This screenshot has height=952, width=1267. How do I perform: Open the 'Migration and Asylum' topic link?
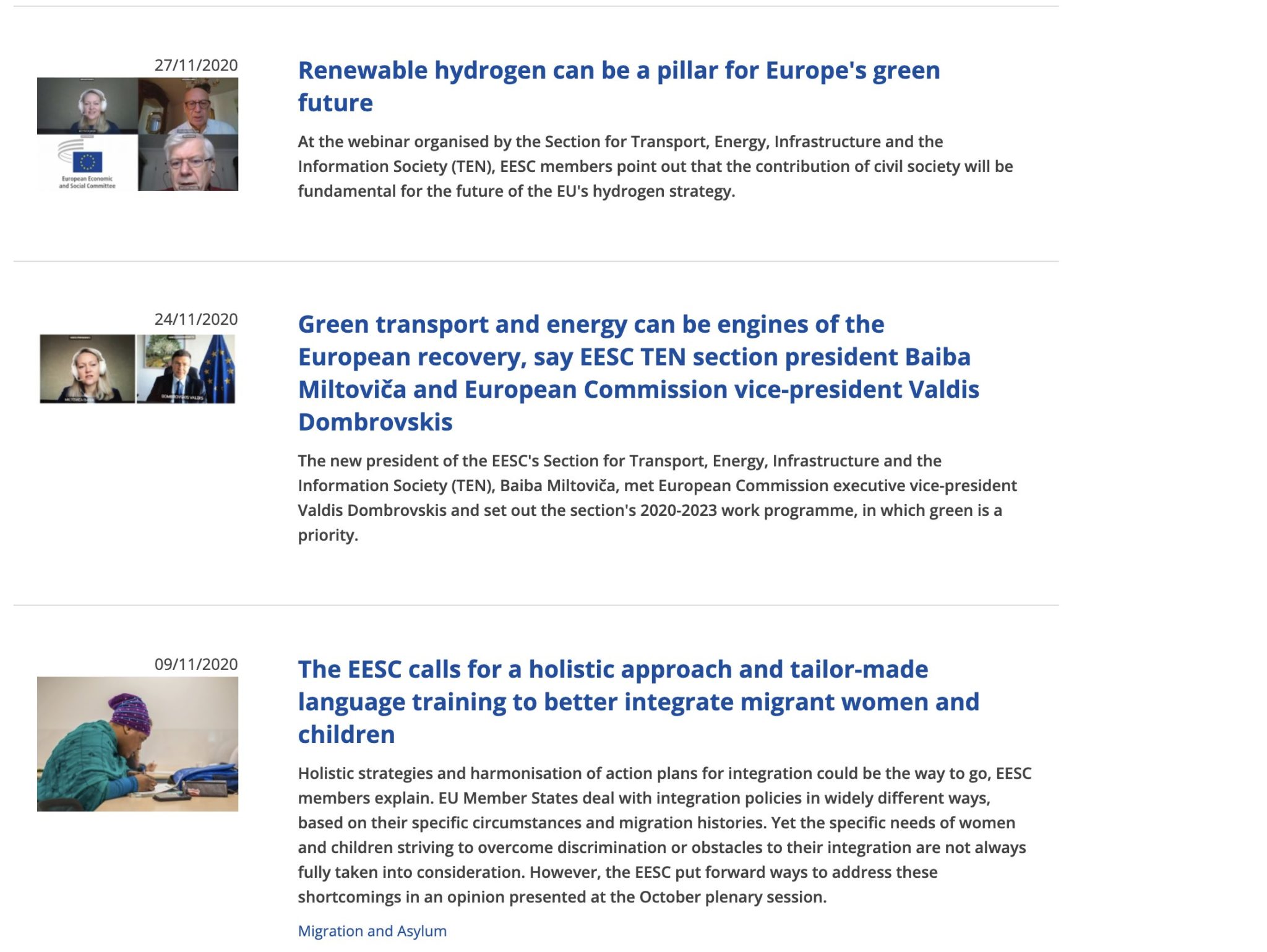tap(372, 930)
